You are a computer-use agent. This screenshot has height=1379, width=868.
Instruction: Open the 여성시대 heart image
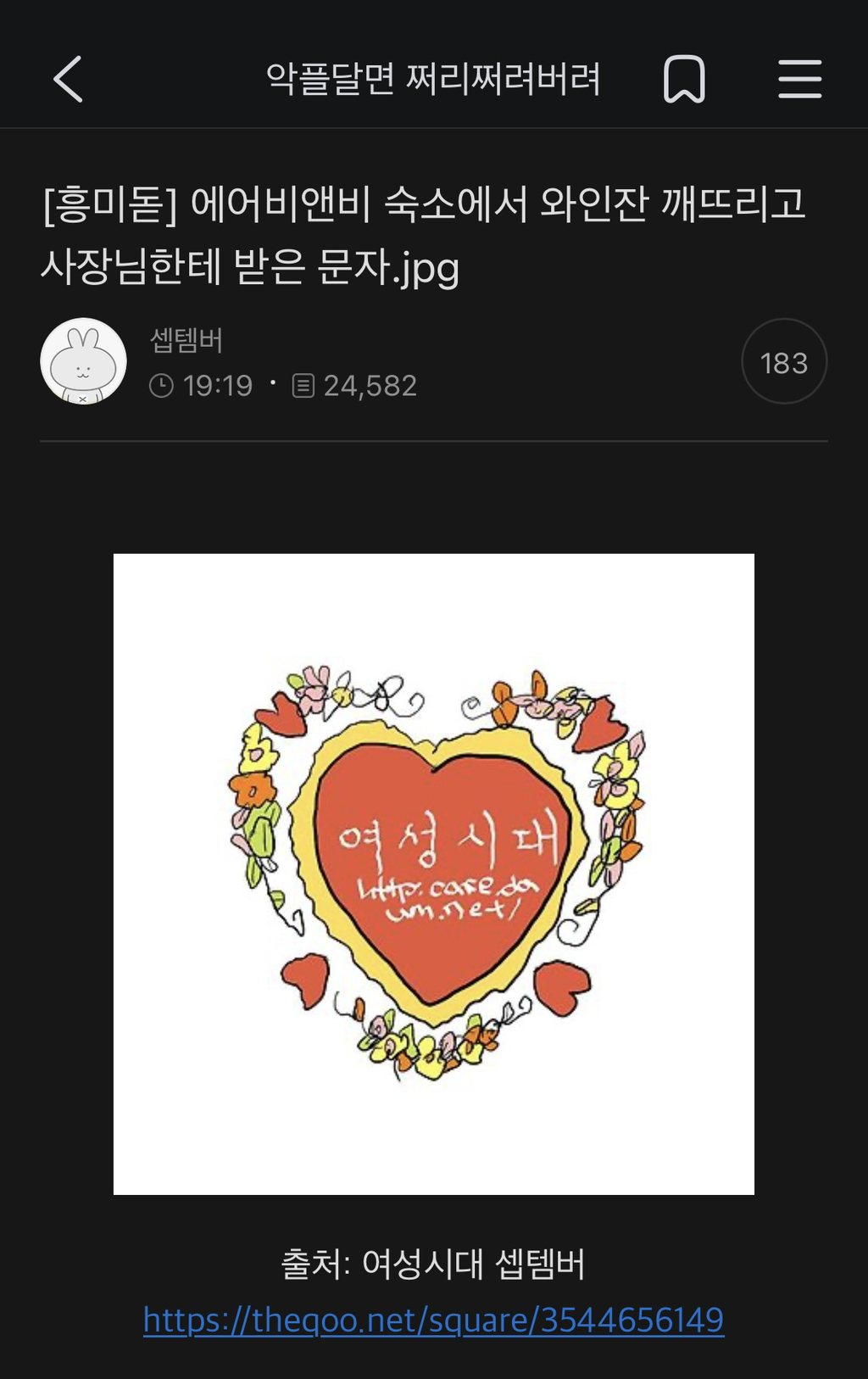(x=434, y=874)
